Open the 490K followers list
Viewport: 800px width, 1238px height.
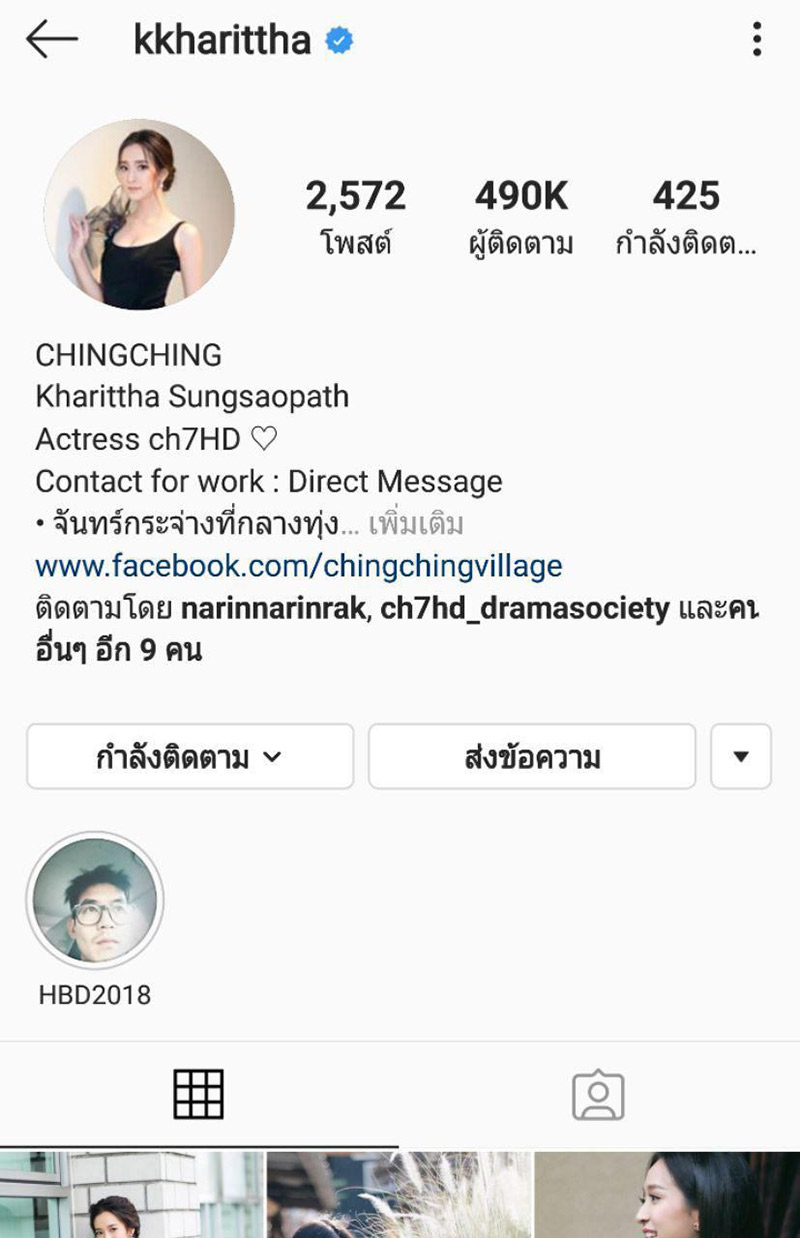(x=521, y=216)
